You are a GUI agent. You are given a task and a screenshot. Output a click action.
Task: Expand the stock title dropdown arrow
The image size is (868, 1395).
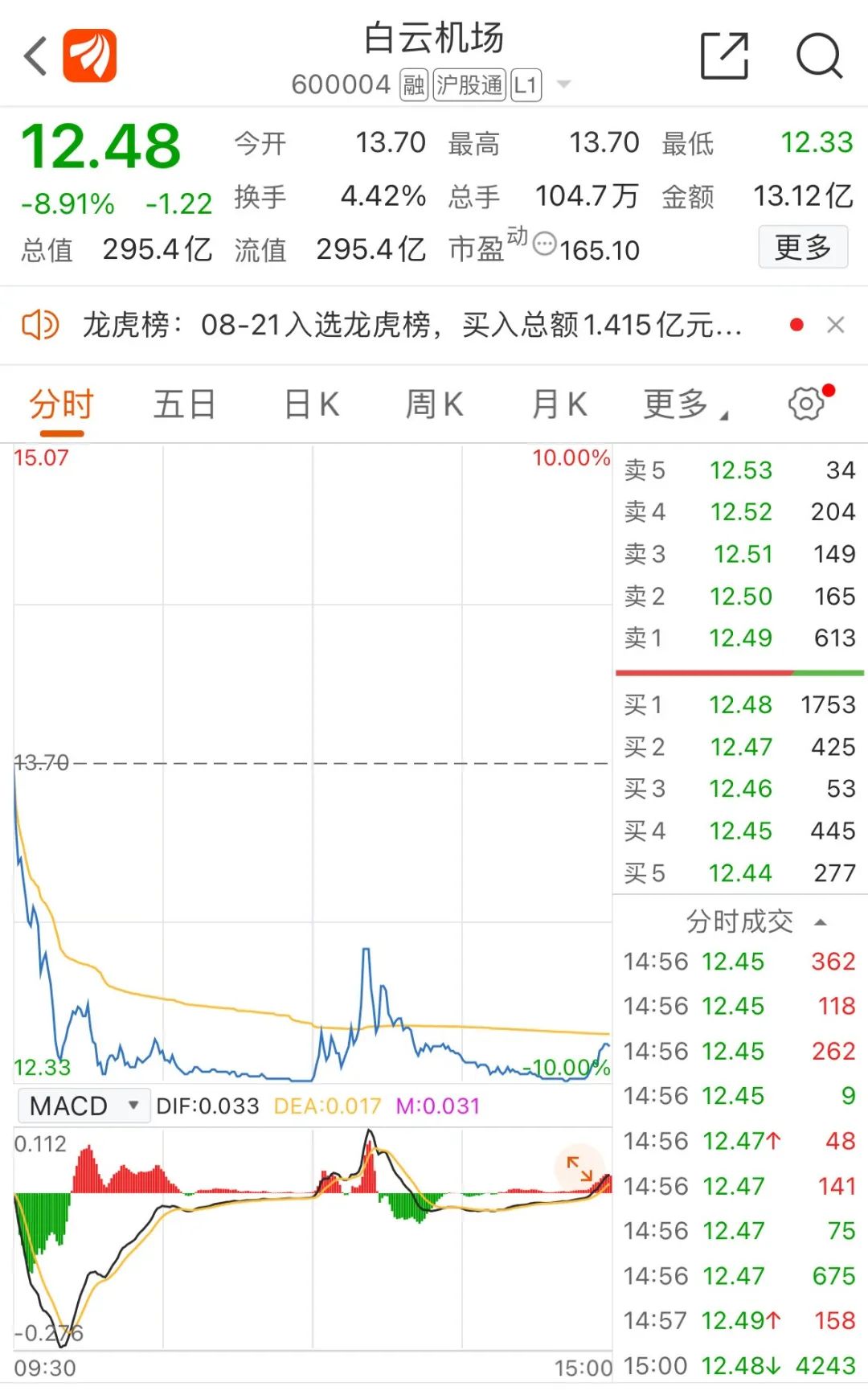[563, 84]
